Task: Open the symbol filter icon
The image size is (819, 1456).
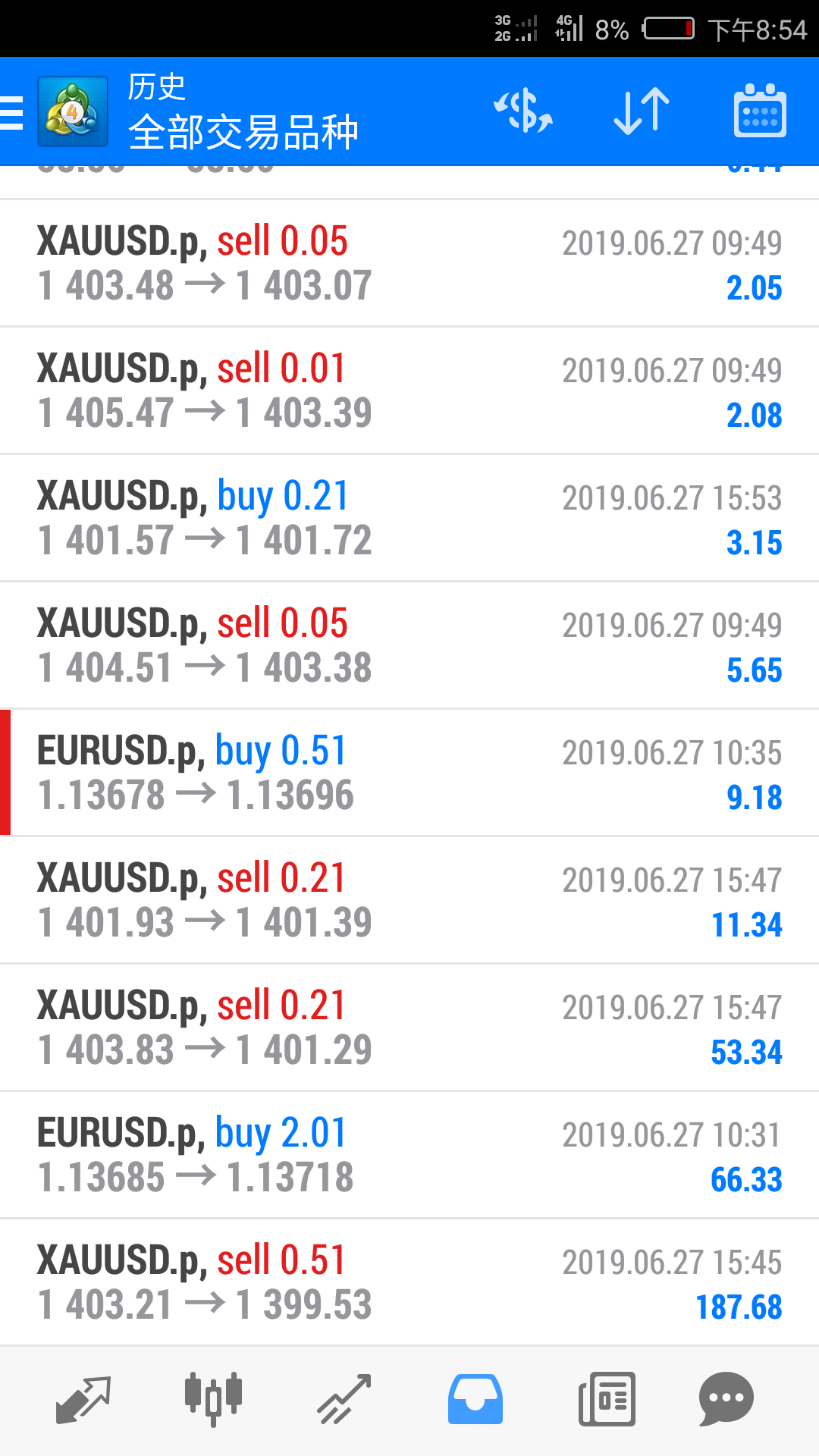Action: coord(523,111)
